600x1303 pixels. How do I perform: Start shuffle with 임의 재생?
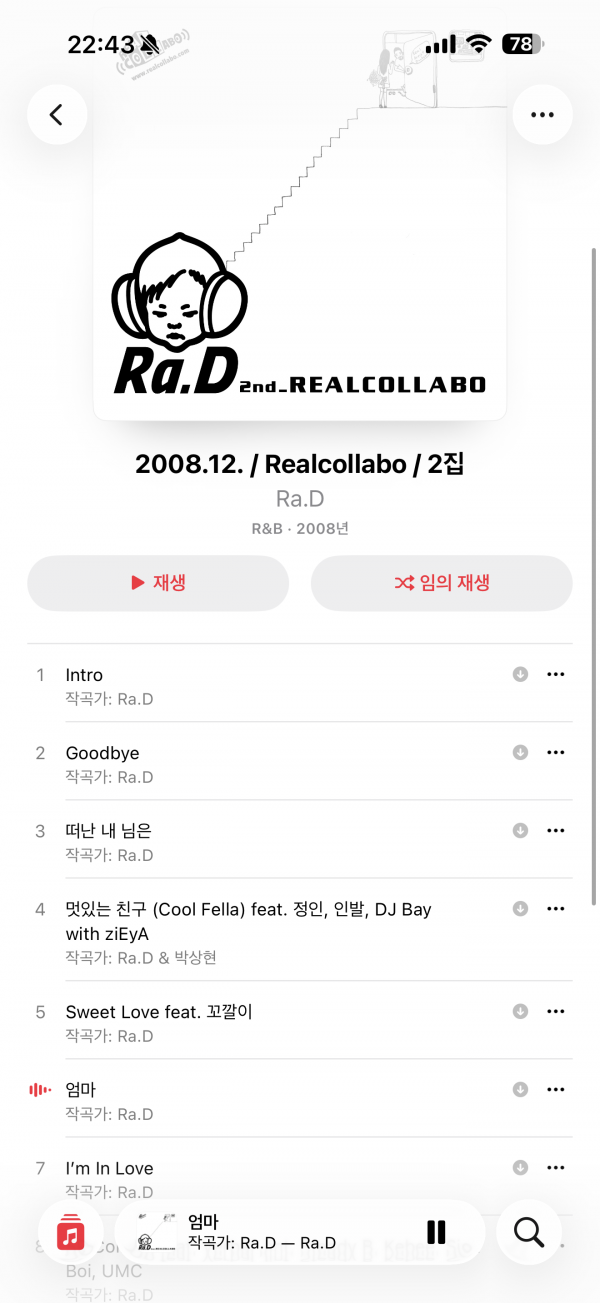click(x=441, y=583)
